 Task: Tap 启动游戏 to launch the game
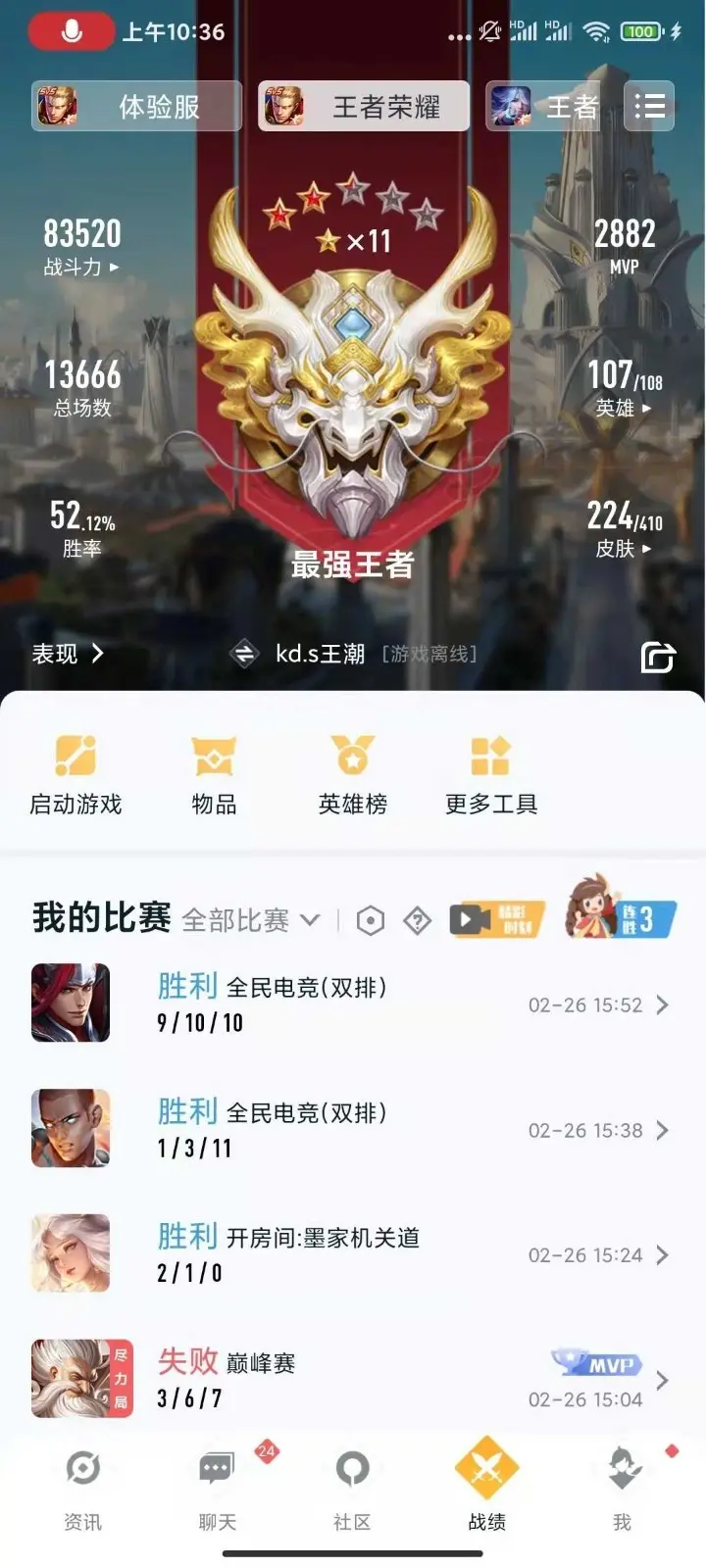pos(76,775)
